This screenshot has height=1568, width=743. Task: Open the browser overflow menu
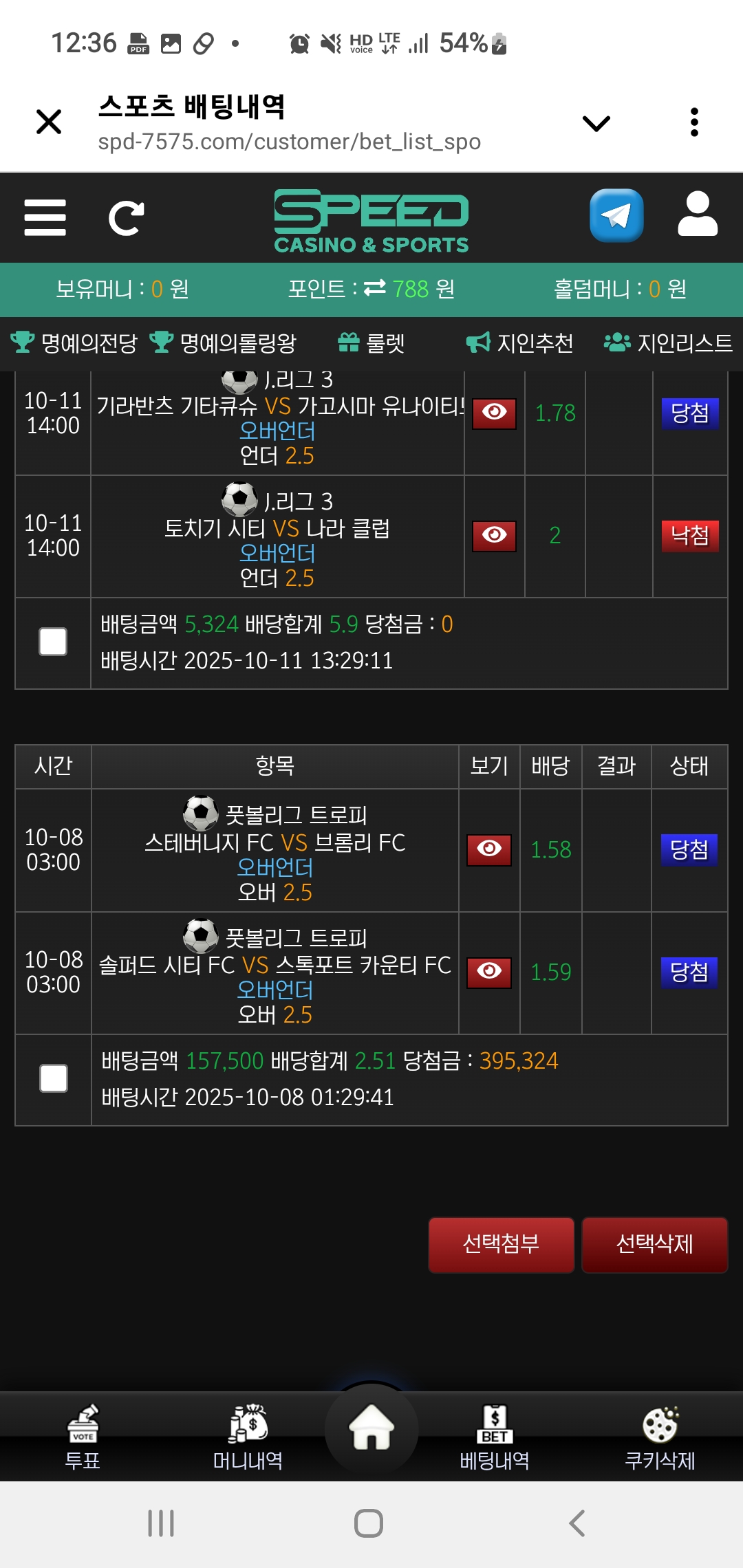click(x=694, y=122)
